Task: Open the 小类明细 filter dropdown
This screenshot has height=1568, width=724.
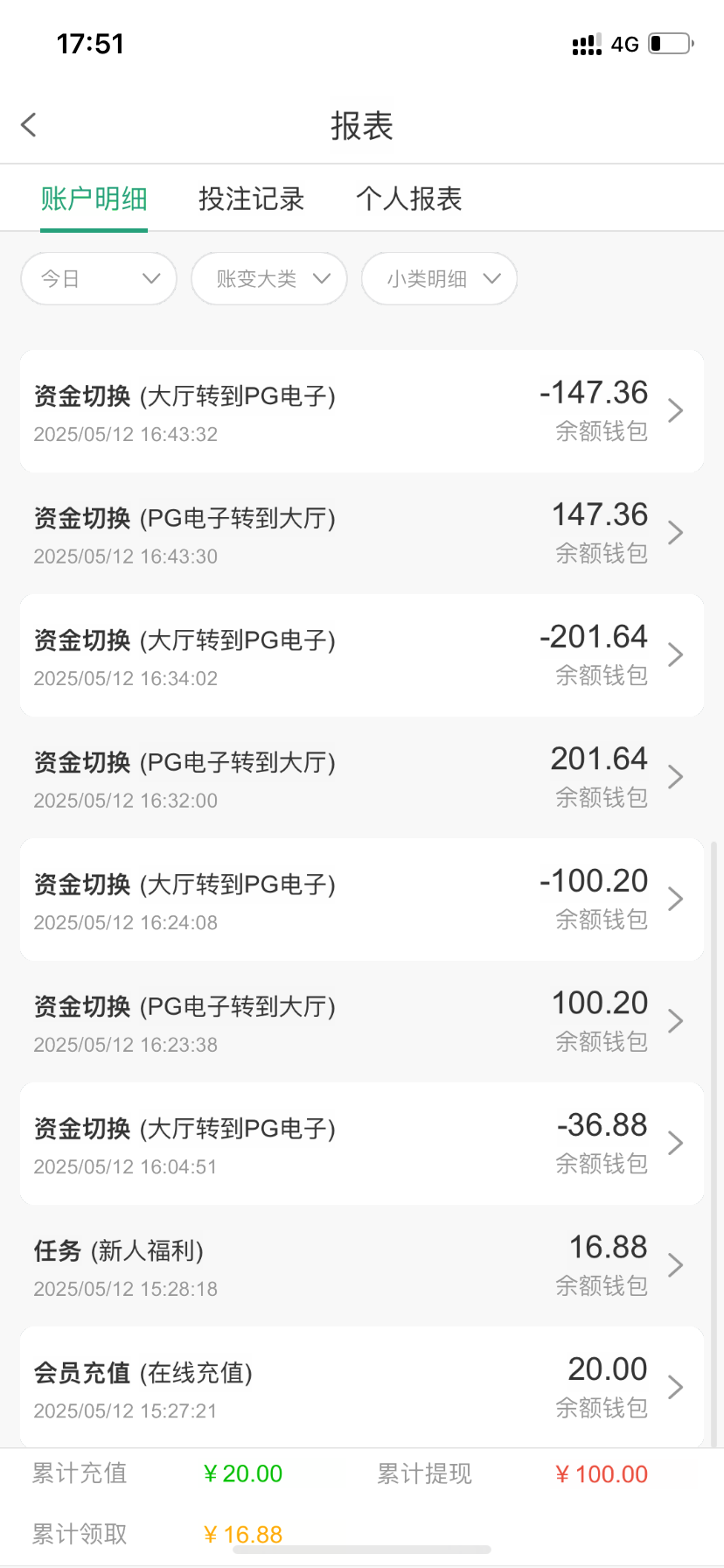Action: click(x=440, y=279)
